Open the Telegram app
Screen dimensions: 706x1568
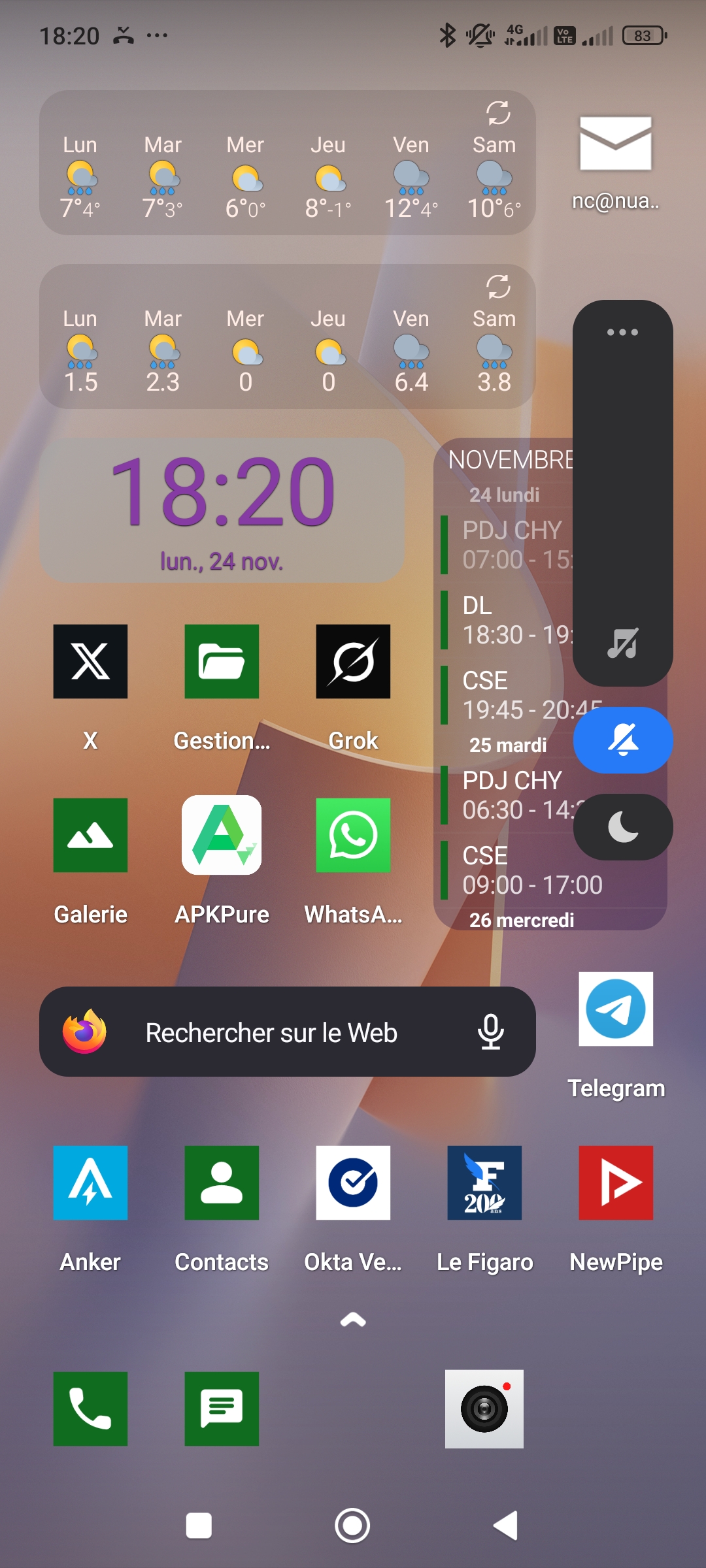(616, 1009)
